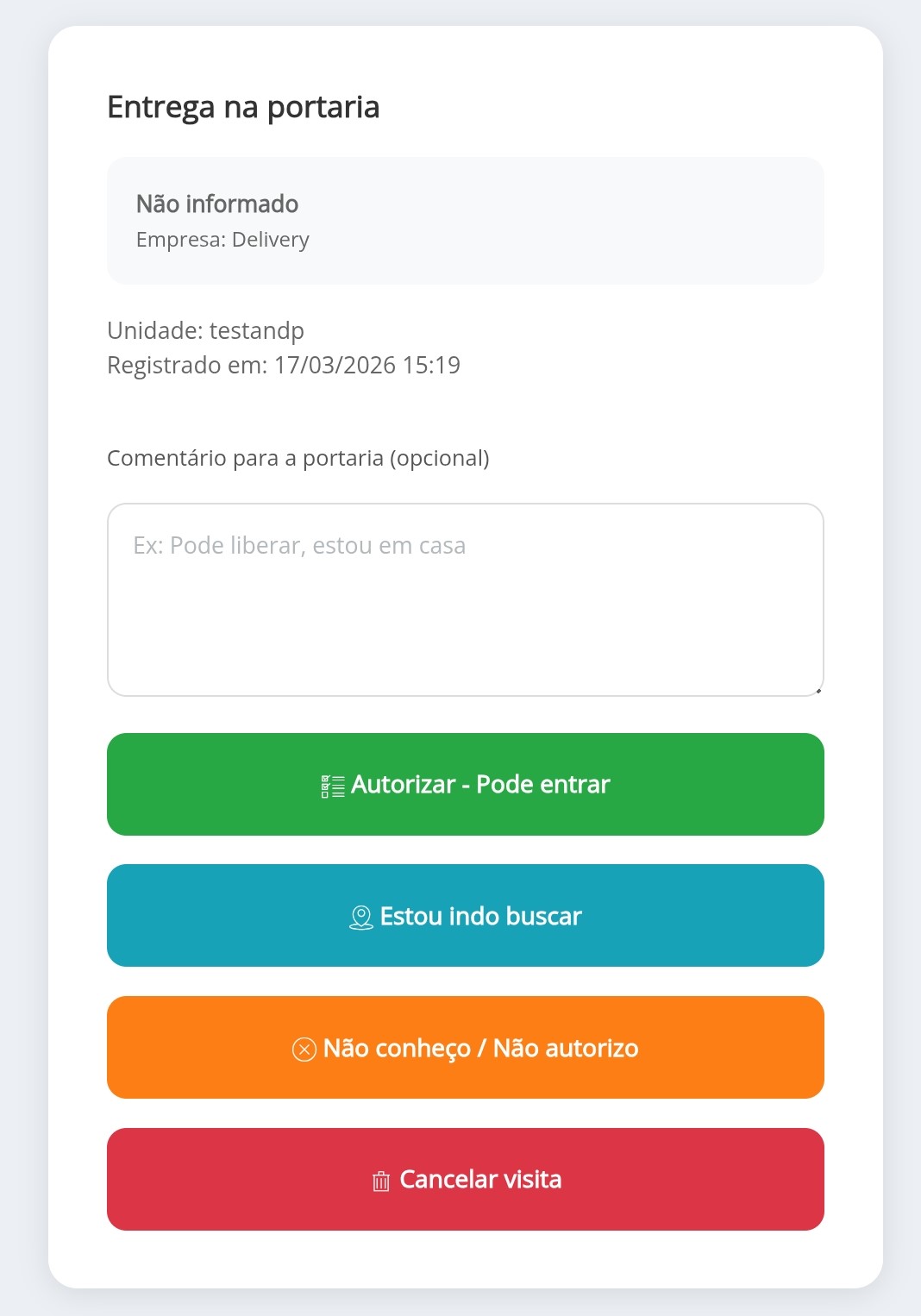Click the textarea resize handle at its corner
This screenshot has height=1316, width=921.
tap(818, 688)
